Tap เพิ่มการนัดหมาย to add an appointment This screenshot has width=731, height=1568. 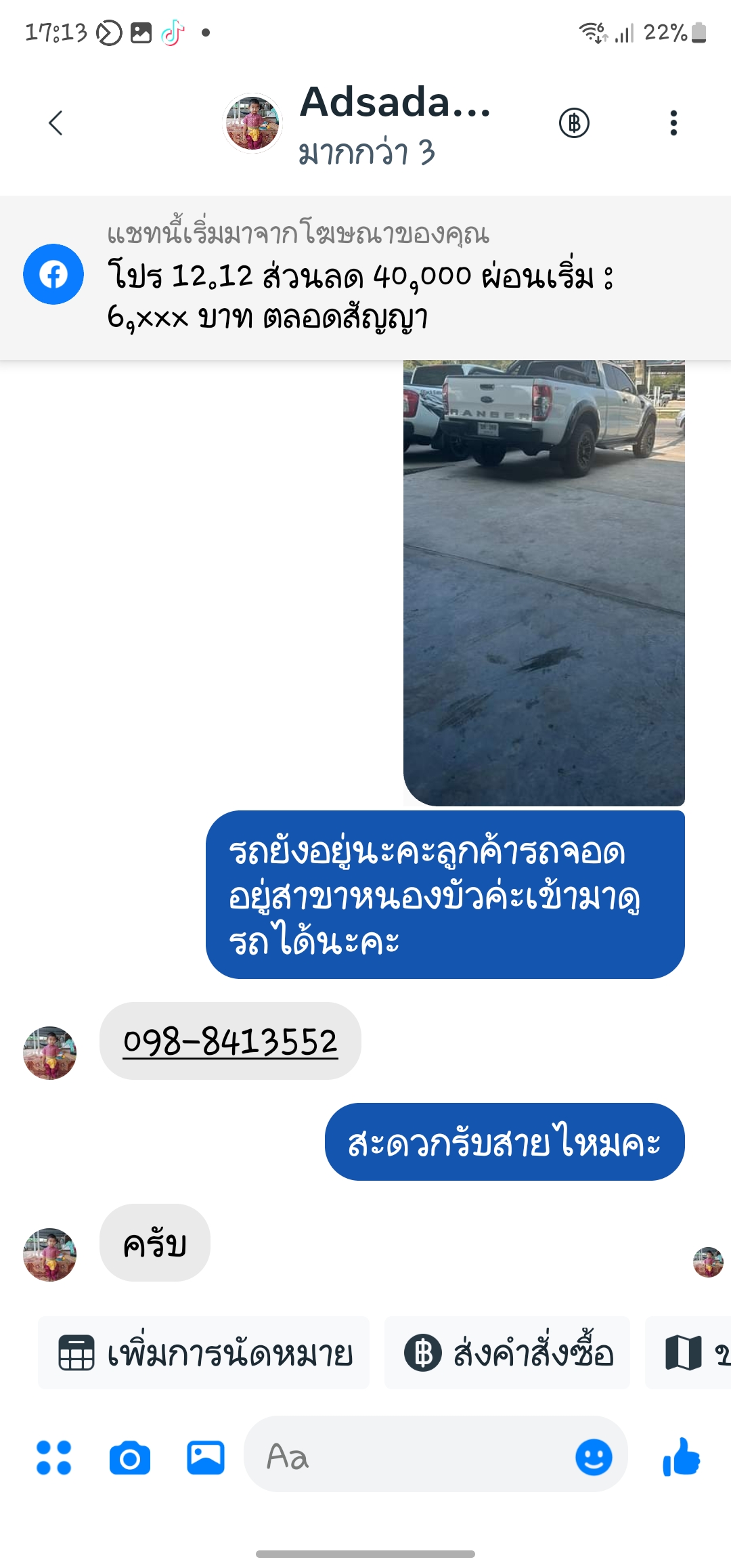[204, 1353]
